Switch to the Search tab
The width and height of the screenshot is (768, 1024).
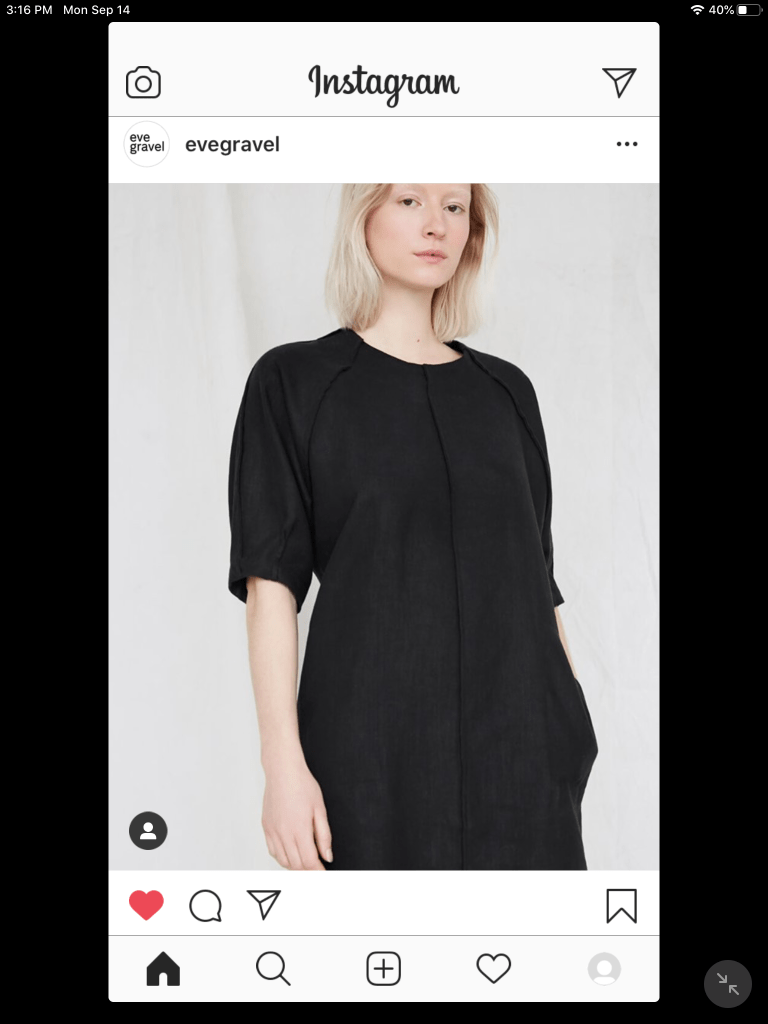[x=273, y=968]
